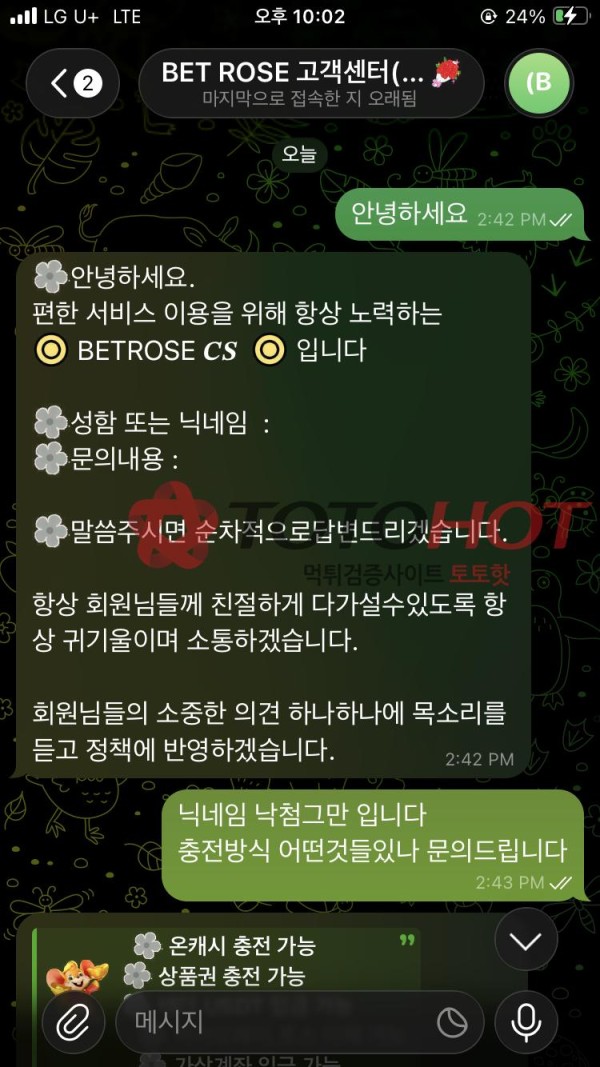Tap the attach file paperclip icon

coord(73,1021)
